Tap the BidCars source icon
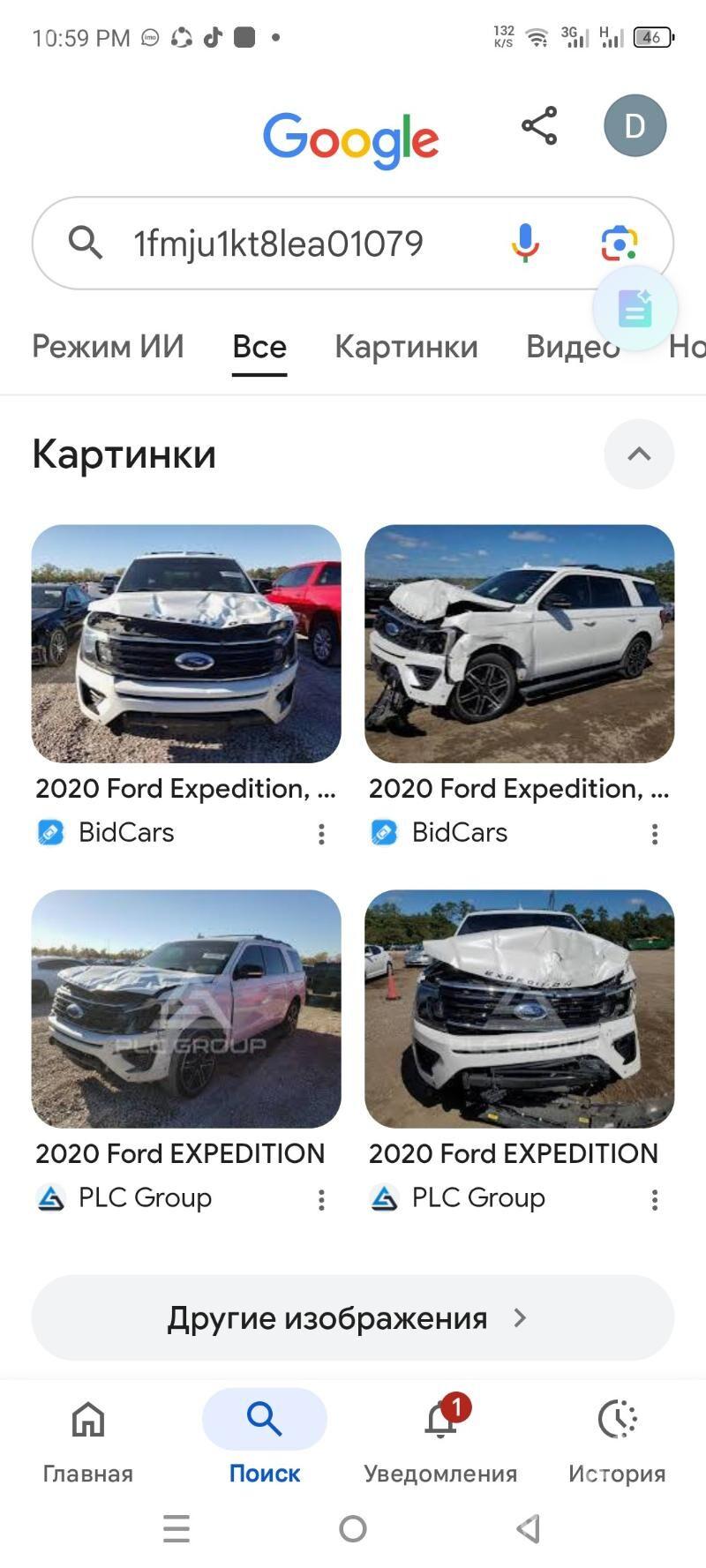 coord(49,832)
